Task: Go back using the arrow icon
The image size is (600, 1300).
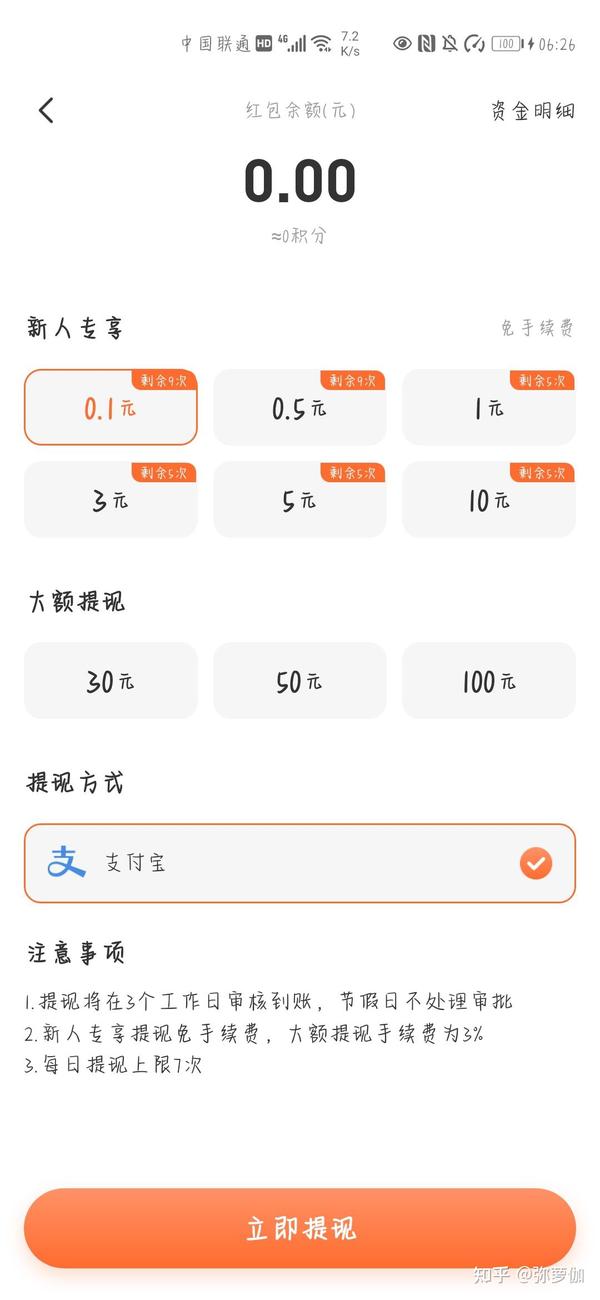Action: (x=46, y=110)
